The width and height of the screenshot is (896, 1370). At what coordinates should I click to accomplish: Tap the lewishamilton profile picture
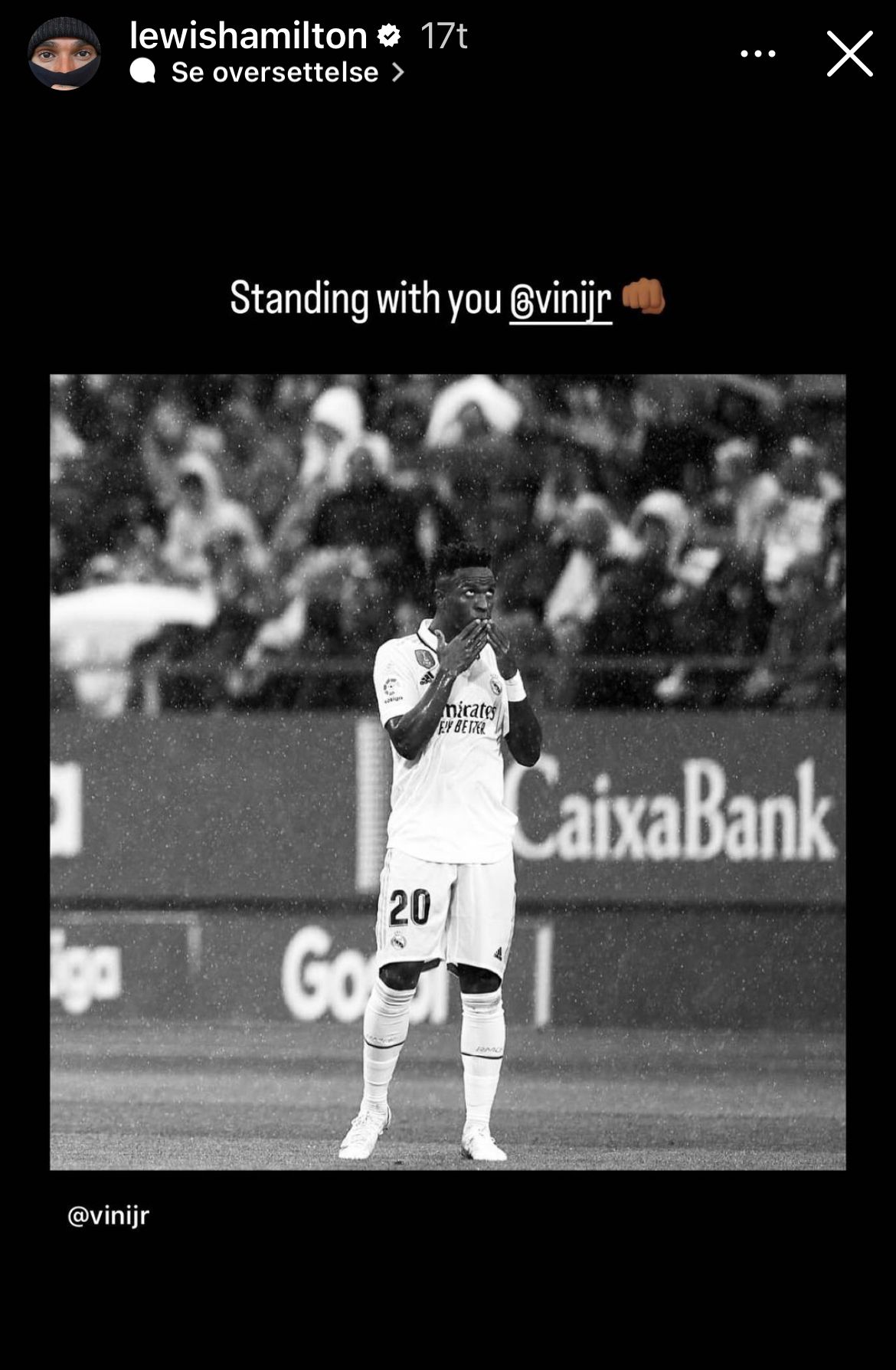pyautogui.click(x=64, y=54)
